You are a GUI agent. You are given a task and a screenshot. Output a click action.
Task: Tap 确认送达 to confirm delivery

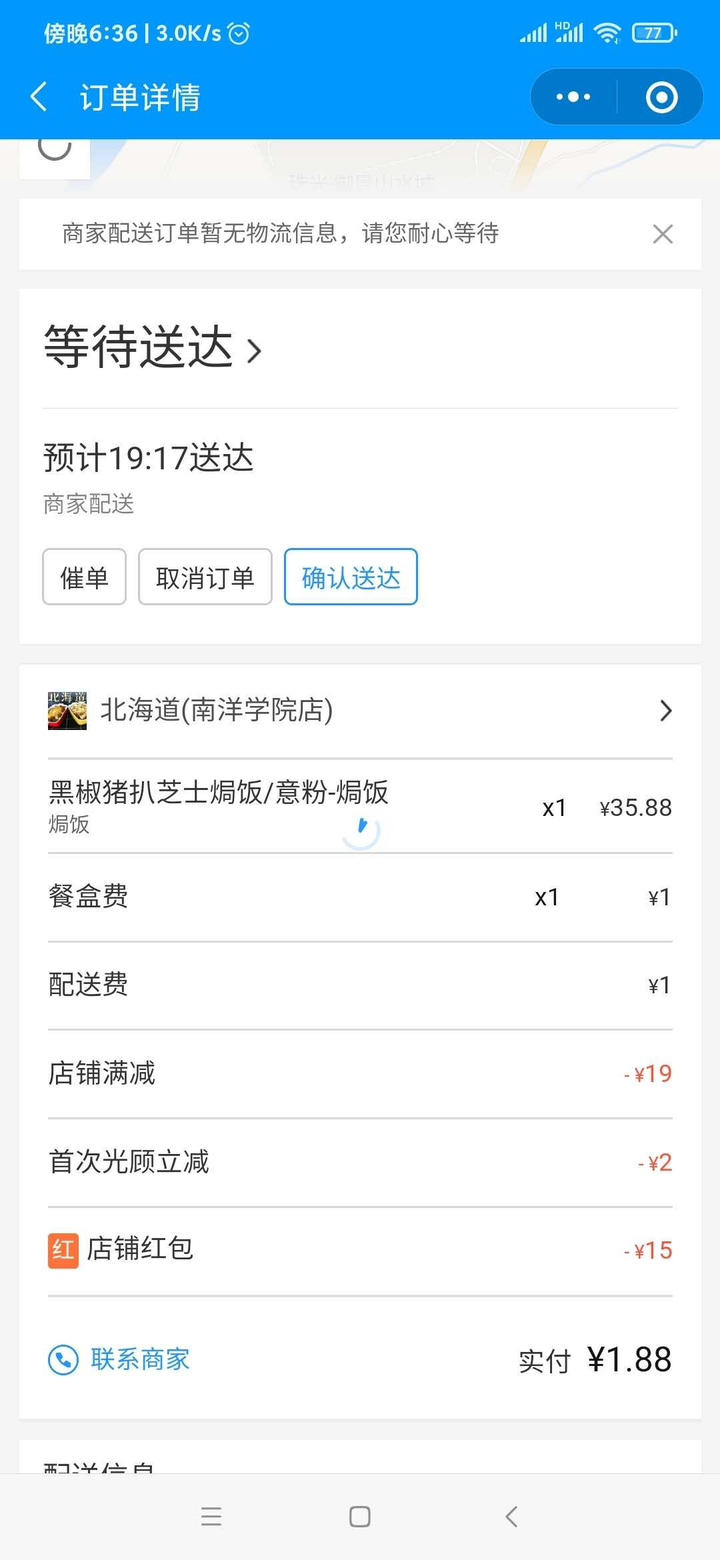[351, 577]
